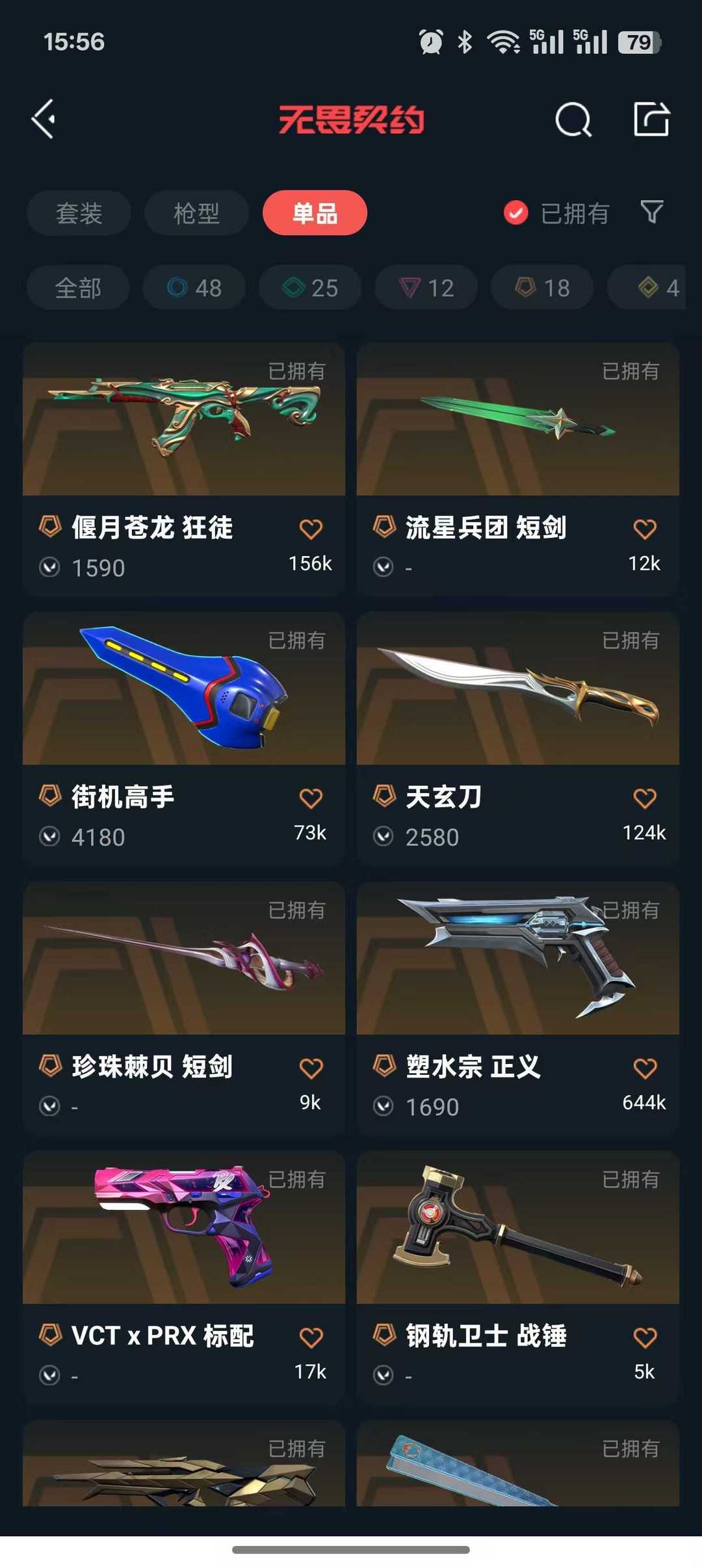
Task: Open the search function
Action: [x=571, y=120]
